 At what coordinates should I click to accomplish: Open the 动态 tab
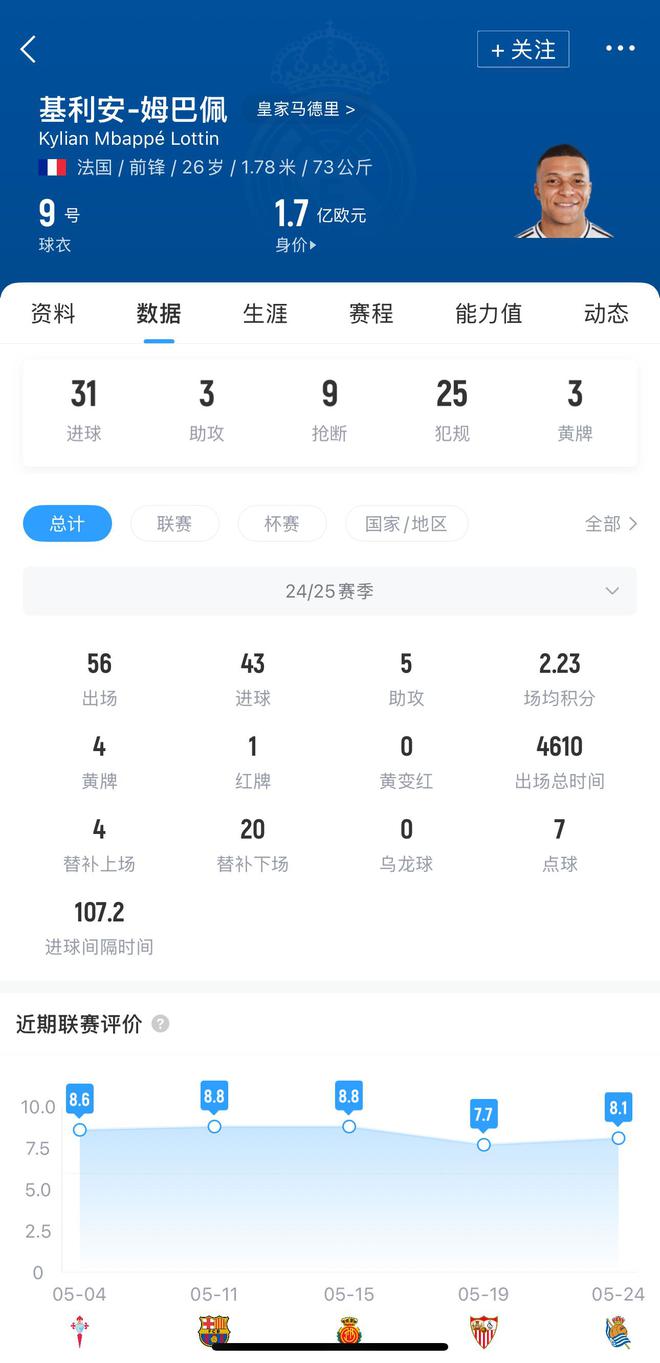pyautogui.click(x=606, y=313)
